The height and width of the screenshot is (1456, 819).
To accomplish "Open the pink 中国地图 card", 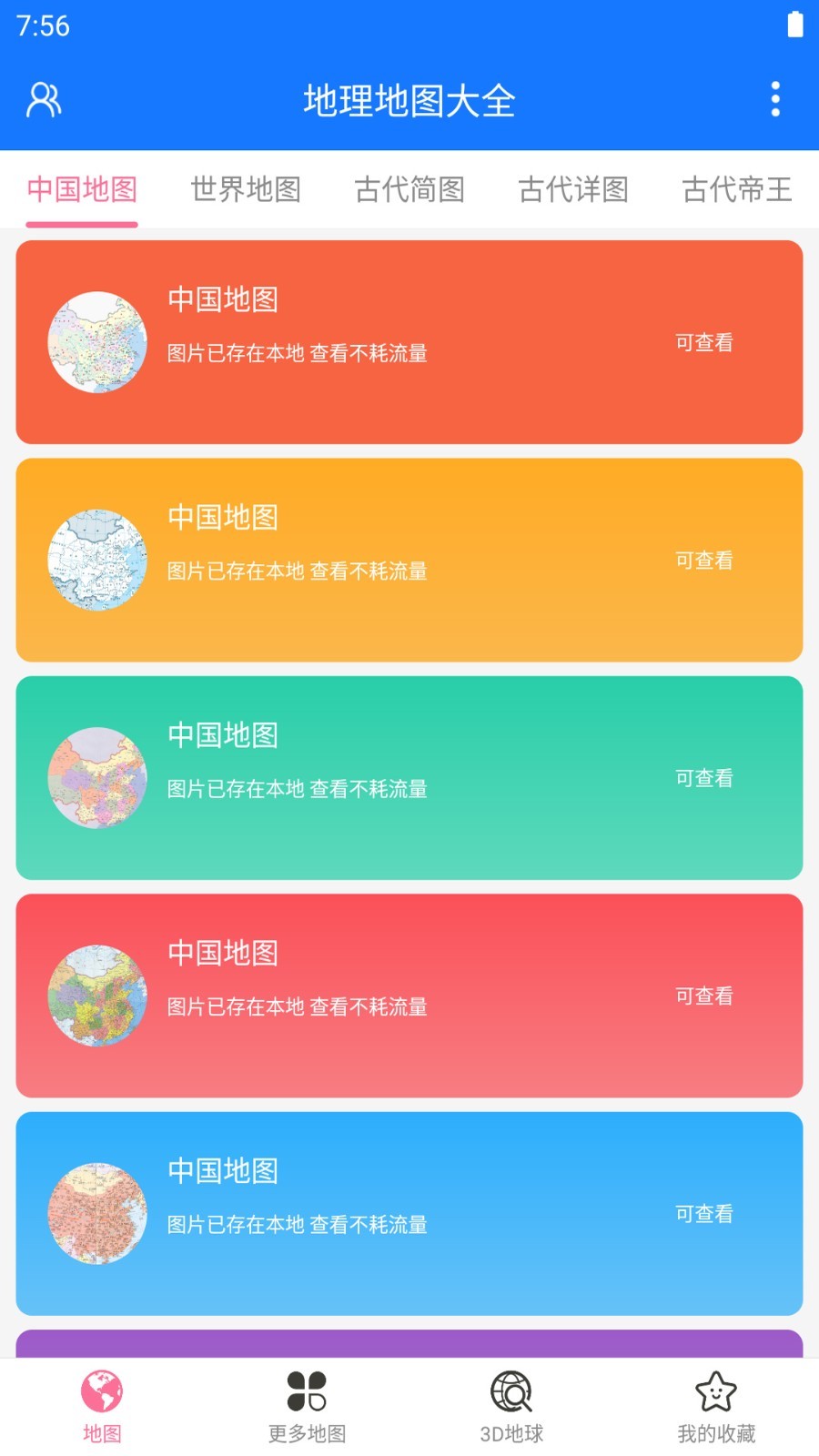I will tap(409, 996).
